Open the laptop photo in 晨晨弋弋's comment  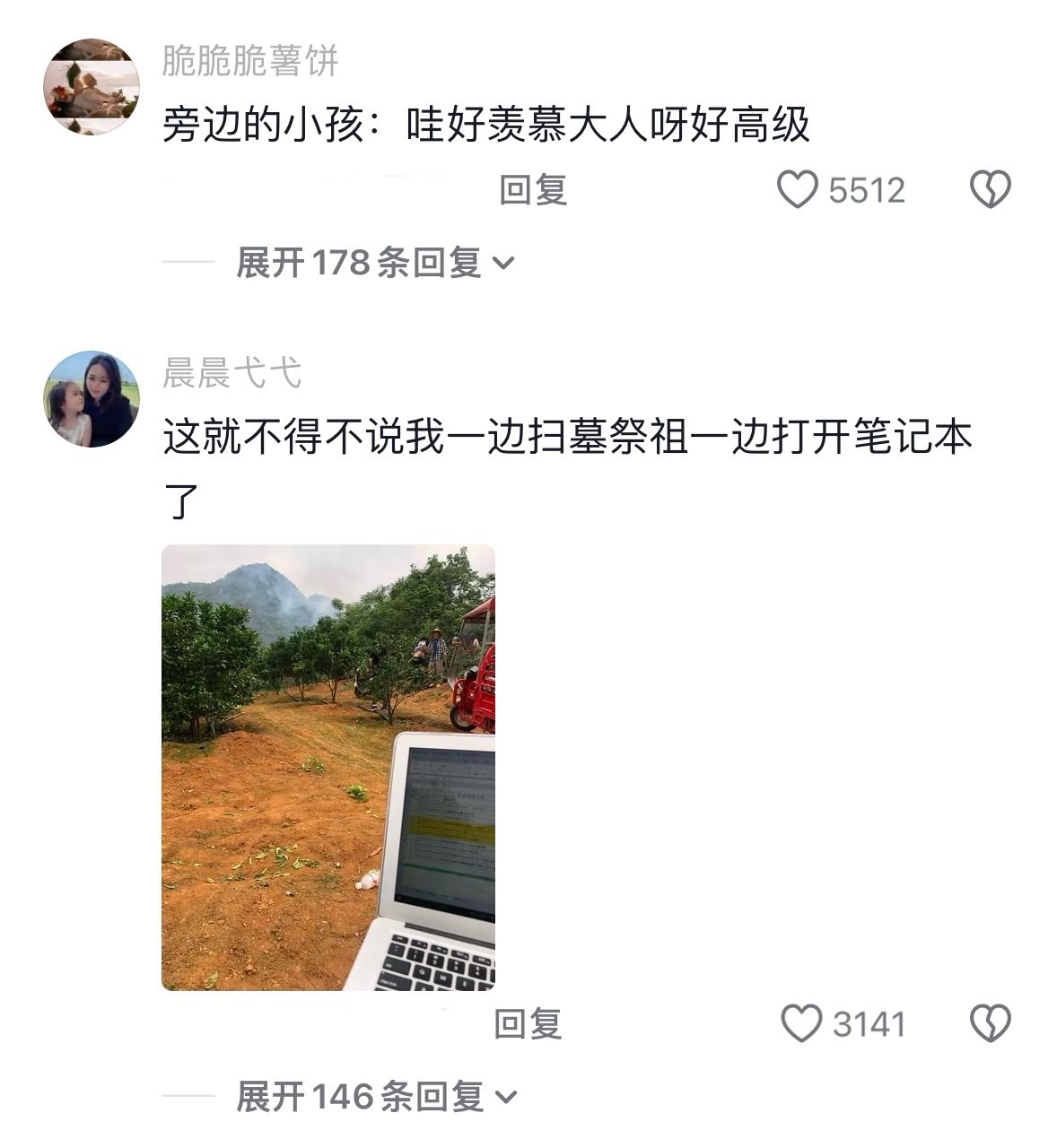click(328, 768)
